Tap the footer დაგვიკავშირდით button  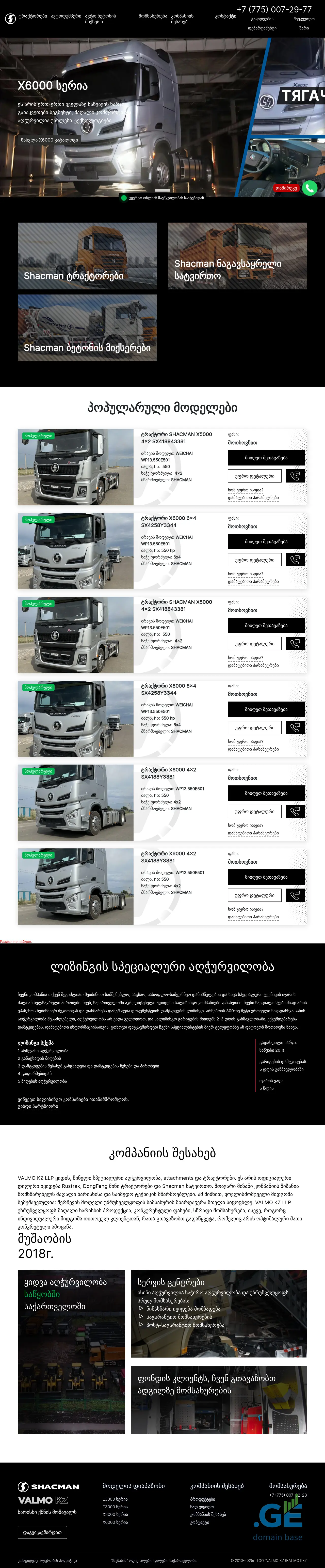coord(42,1532)
